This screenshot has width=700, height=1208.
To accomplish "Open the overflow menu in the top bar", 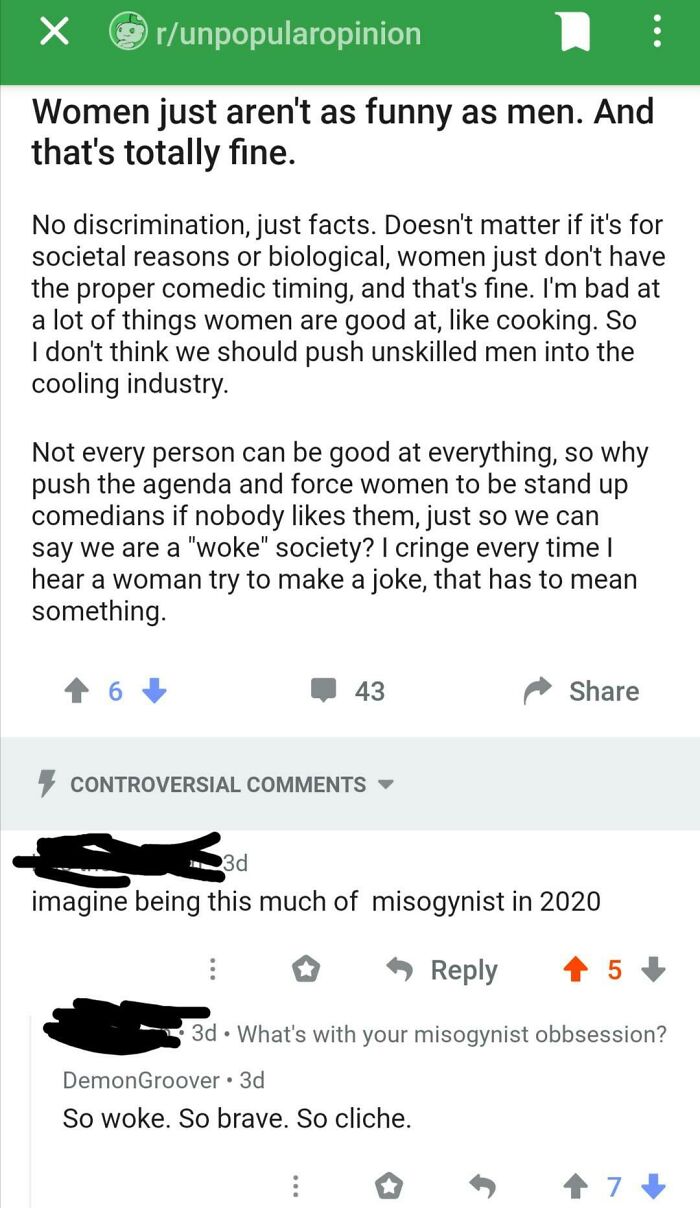I will click(x=657, y=34).
